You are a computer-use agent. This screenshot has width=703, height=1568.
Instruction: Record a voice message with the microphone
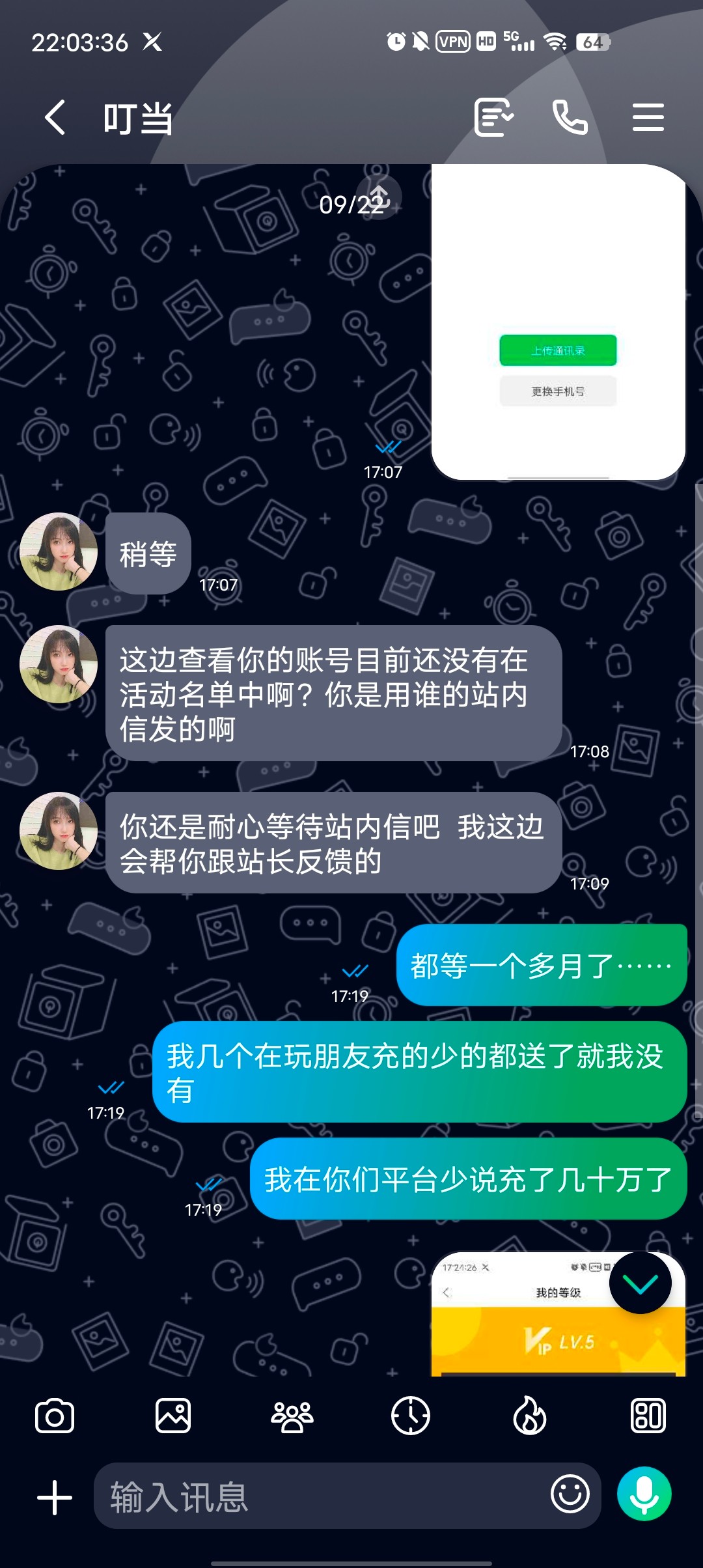644,1494
